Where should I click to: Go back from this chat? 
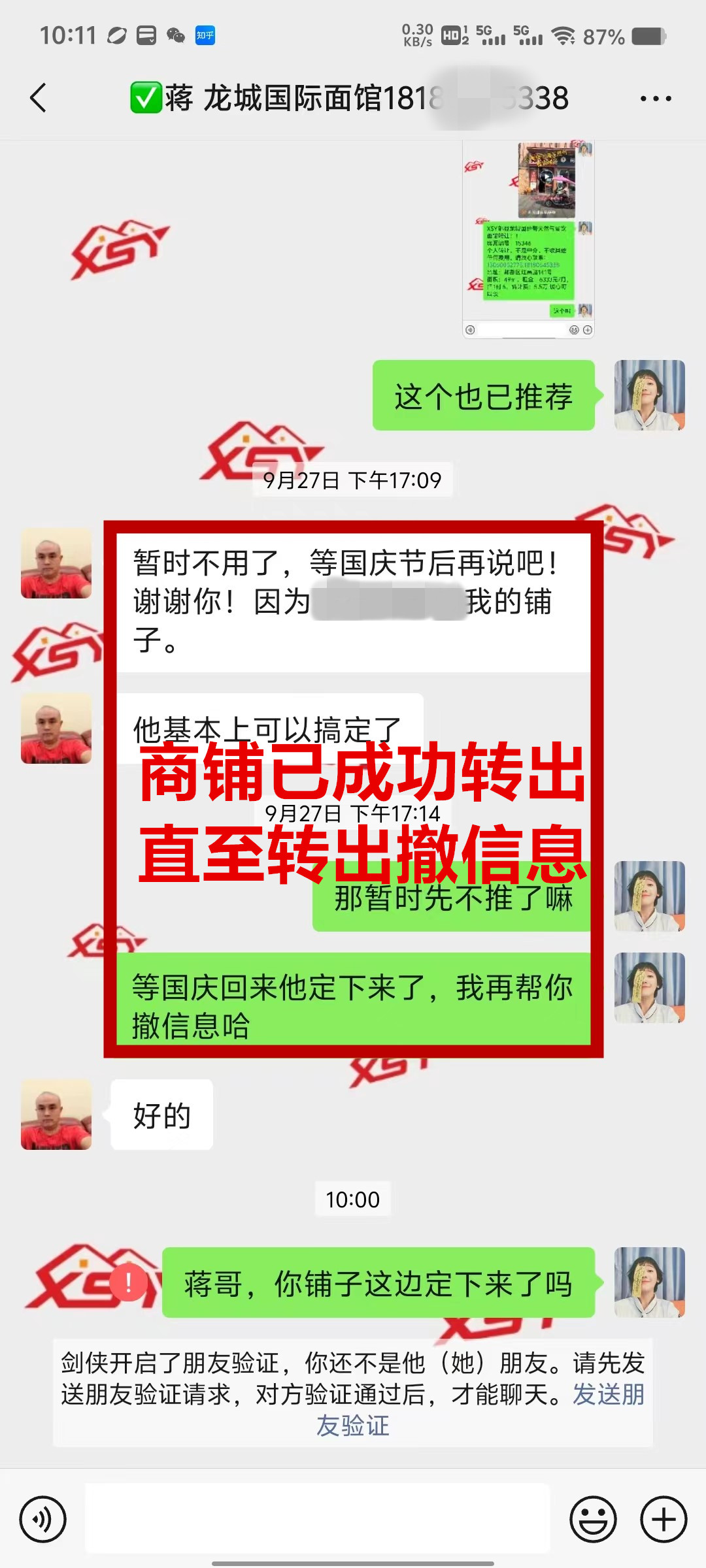click(39, 99)
